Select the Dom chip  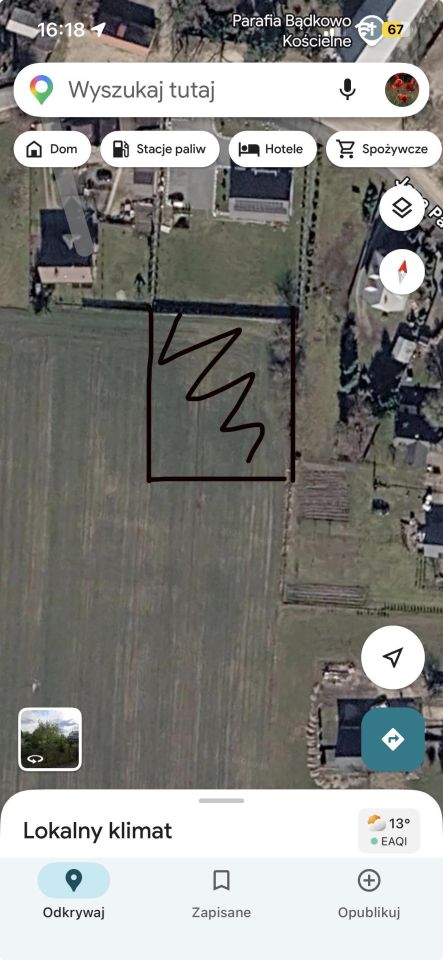click(x=52, y=149)
